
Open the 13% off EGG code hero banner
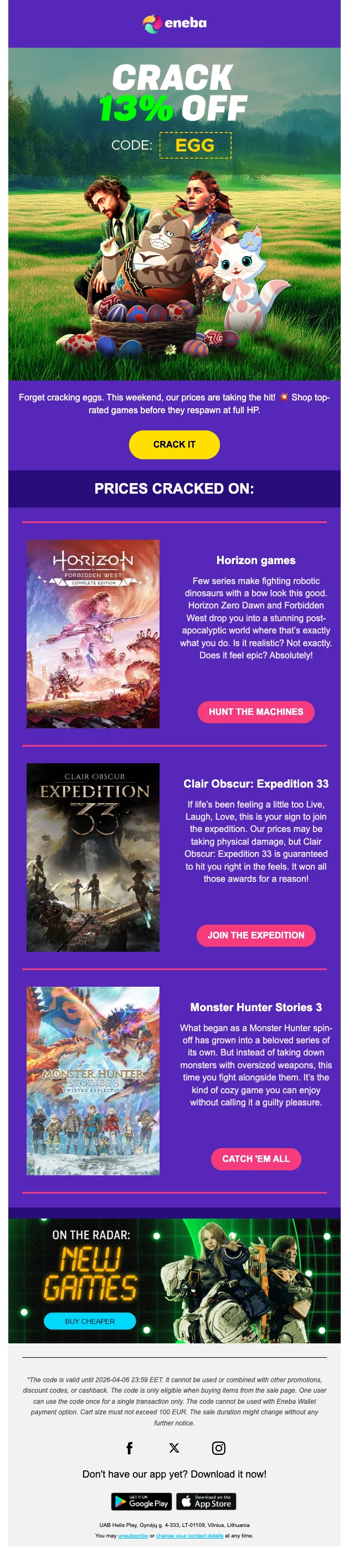[174, 213]
